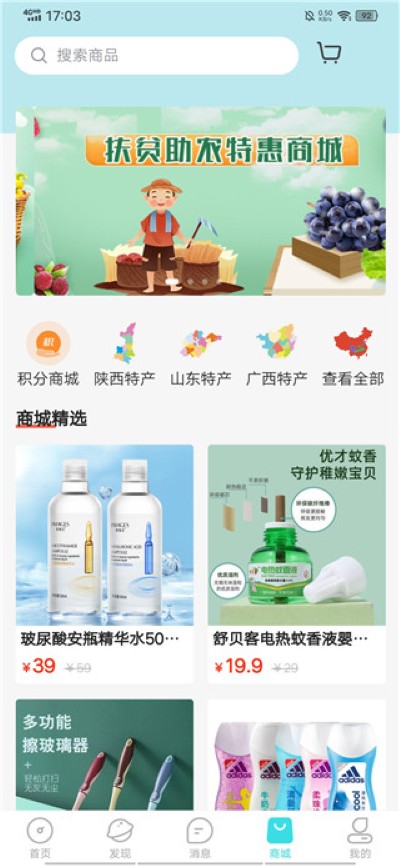View all regions via 查看全部
400x866 pixels.
(x=353, y=354)
